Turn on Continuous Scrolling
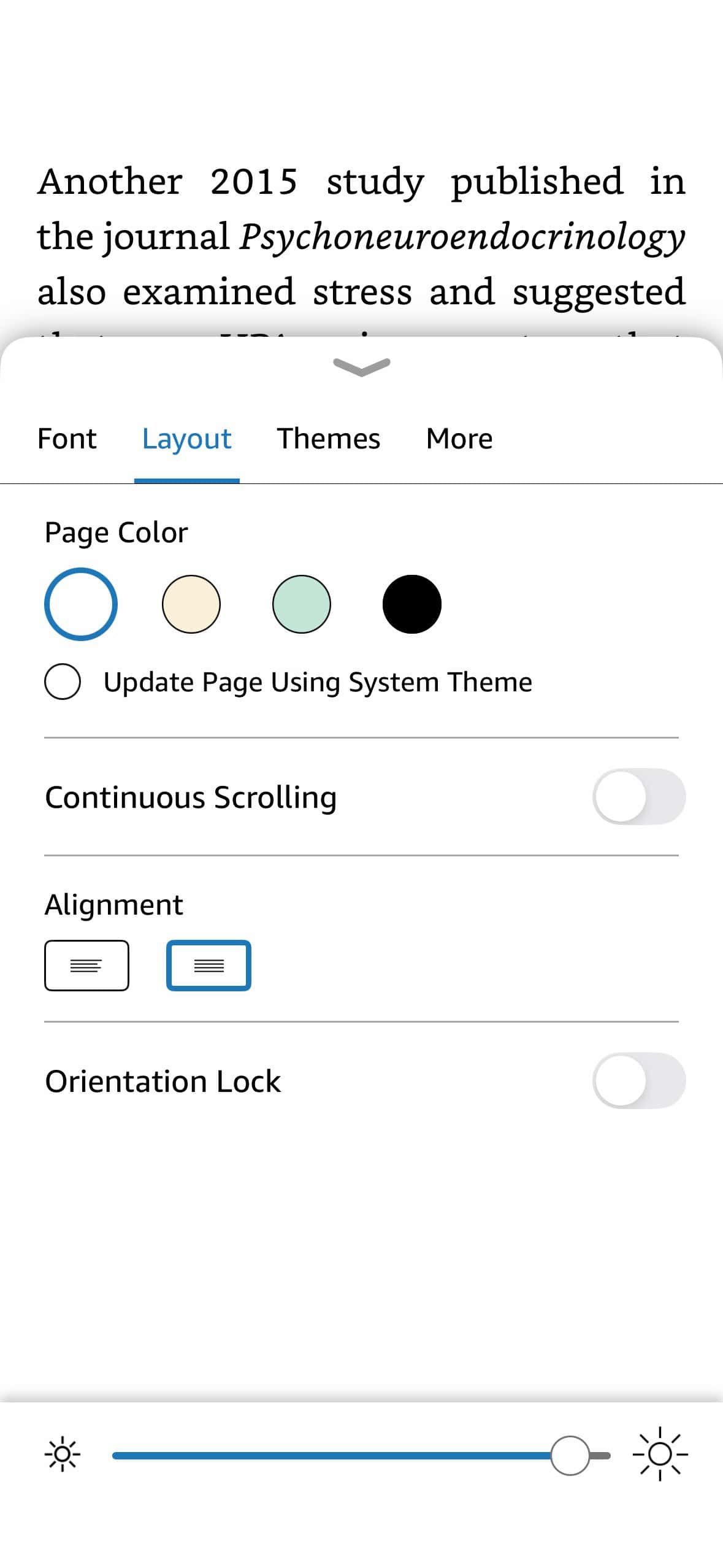723x1568 pixels. tap(639, 796)
